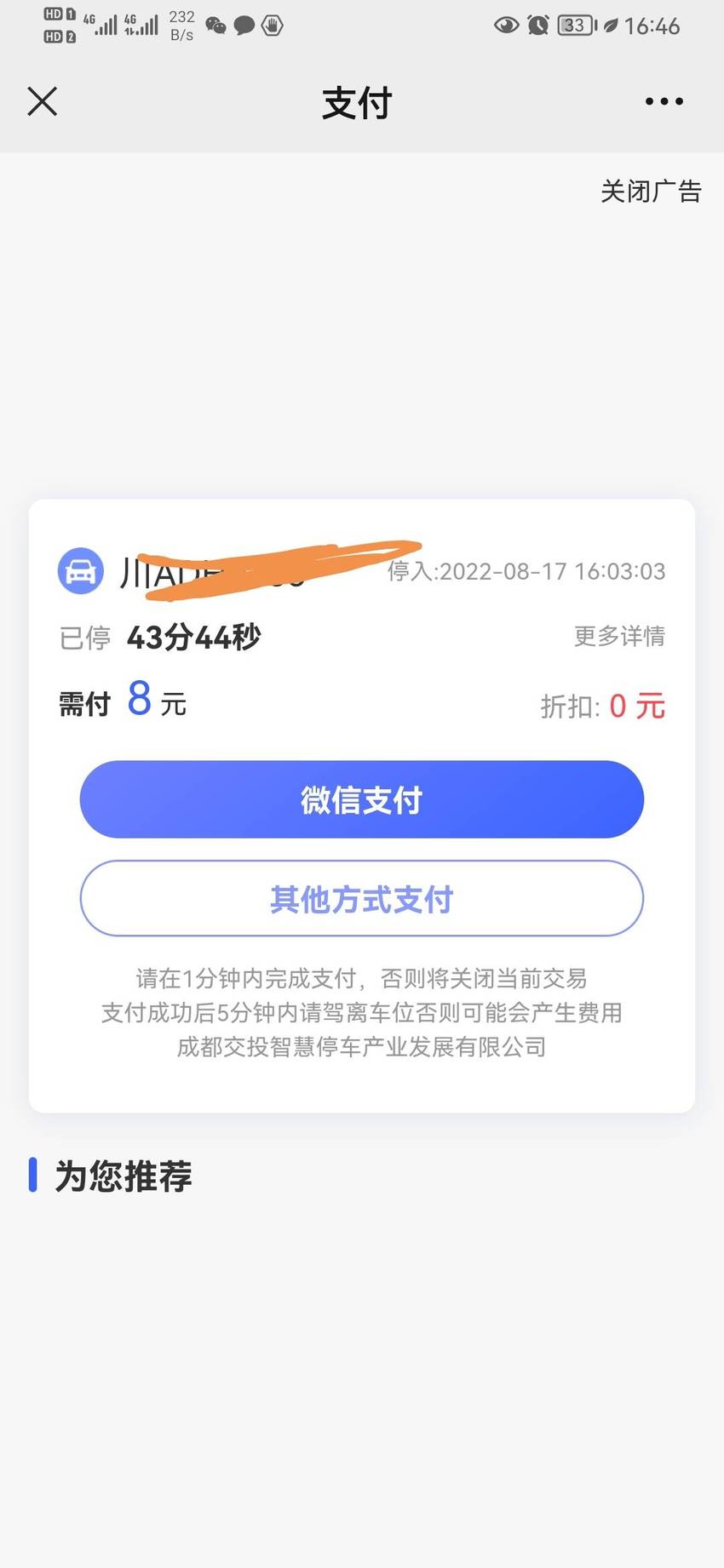Choose 其他方式支付 option

tap(361, 898)
